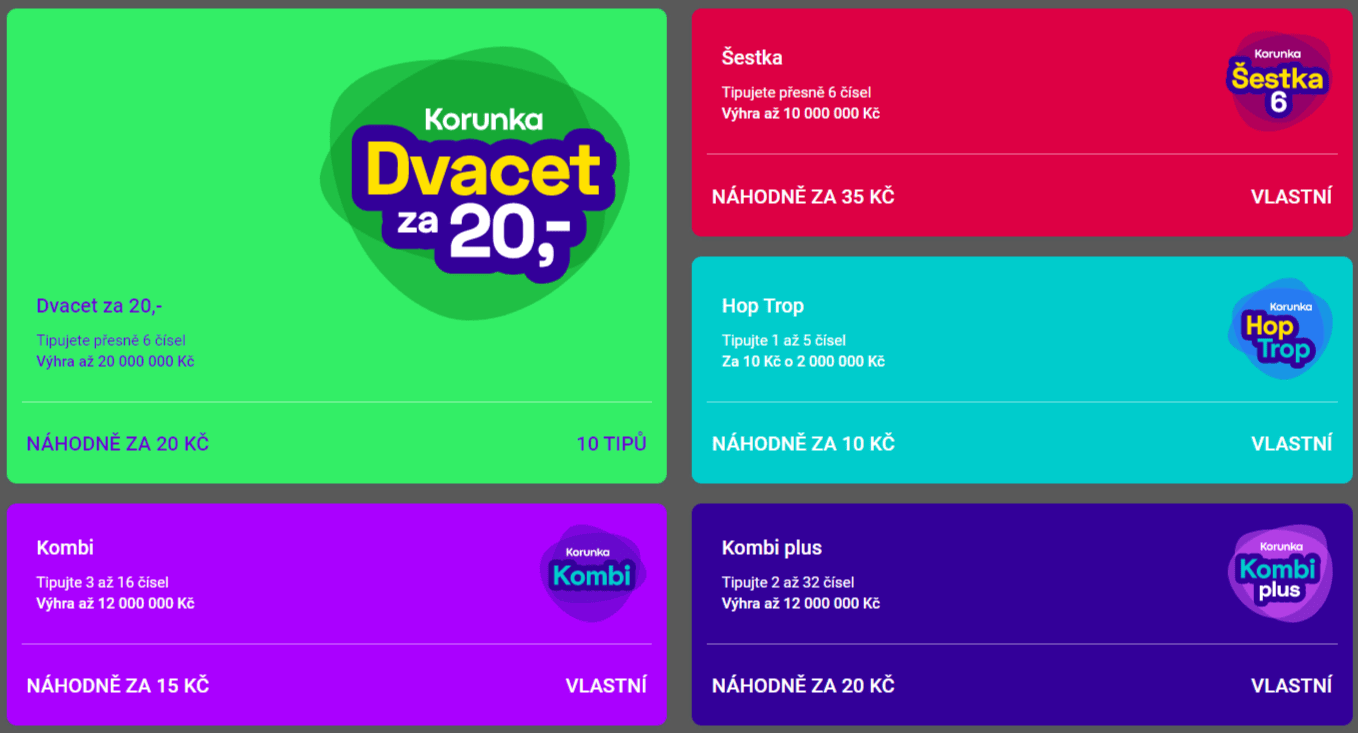Tap NÁHODNĚ ZA 35 KČ for Šestka
Viewport: 1358px width, 733px height.
803,197
